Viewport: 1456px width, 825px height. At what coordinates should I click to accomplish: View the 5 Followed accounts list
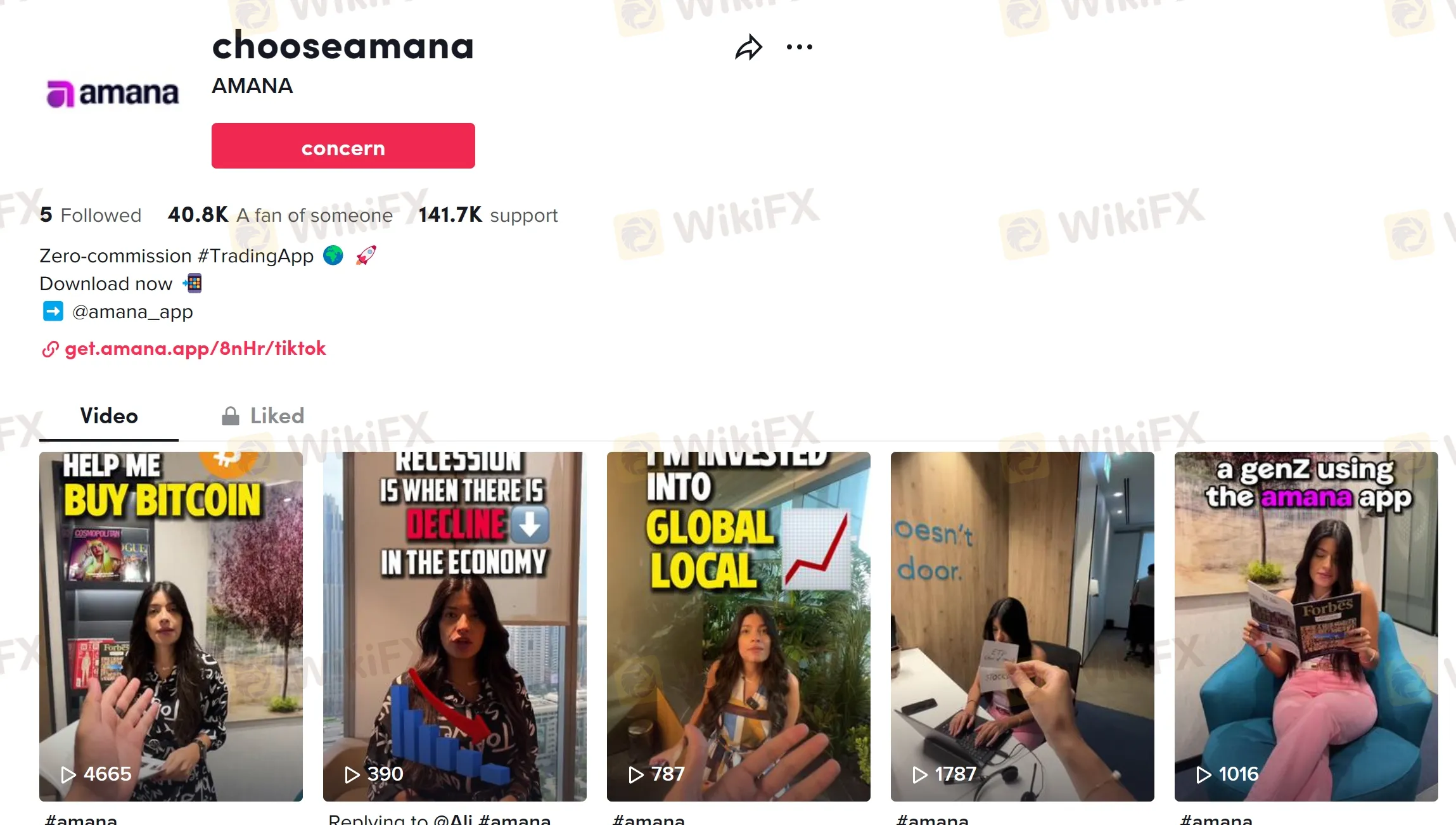click(x=91, y=215)
